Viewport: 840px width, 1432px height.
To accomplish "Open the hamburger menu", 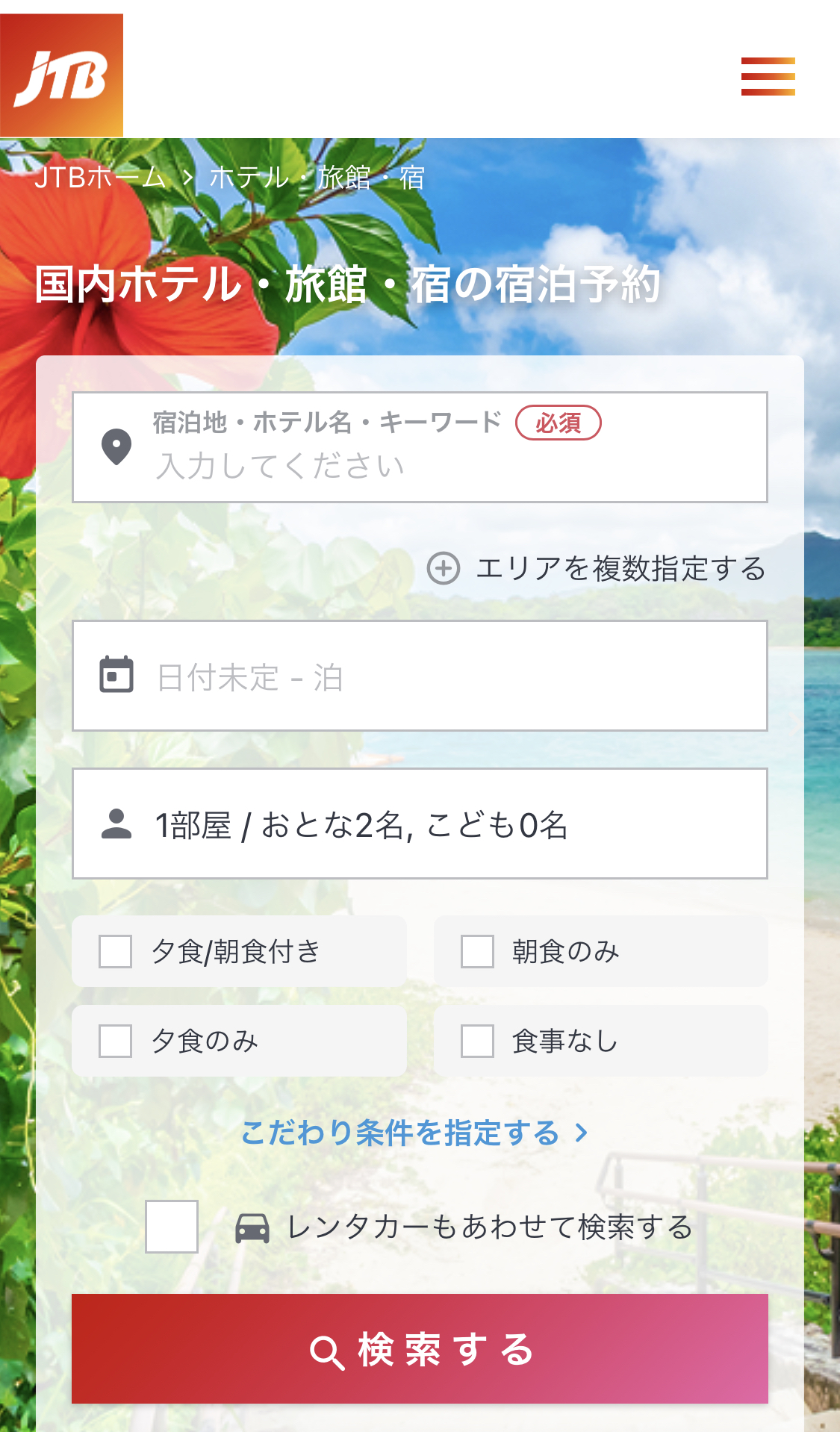I will tap(768, 76).
